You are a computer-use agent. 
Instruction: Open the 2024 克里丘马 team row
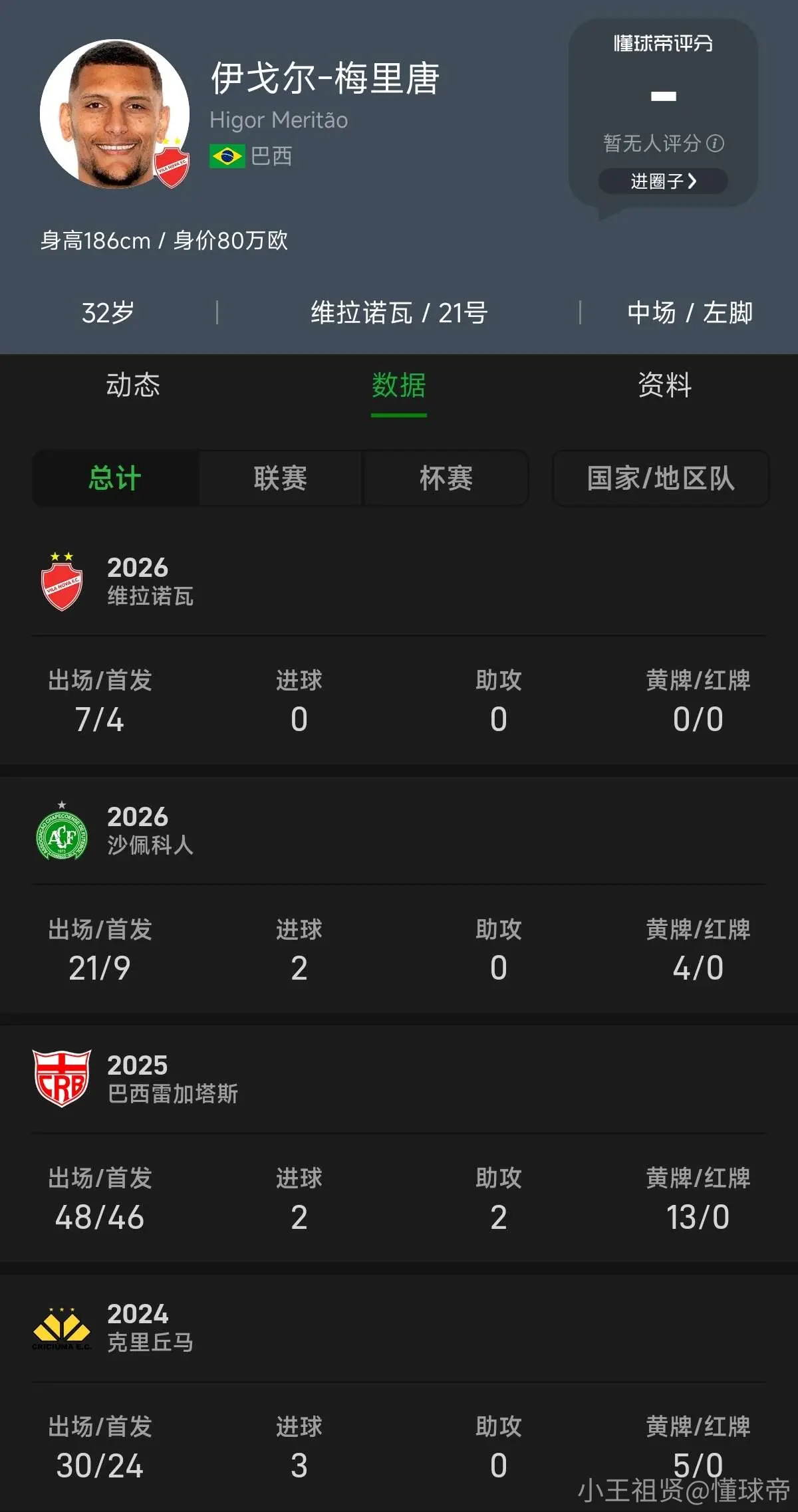[x=399, y=1328]
